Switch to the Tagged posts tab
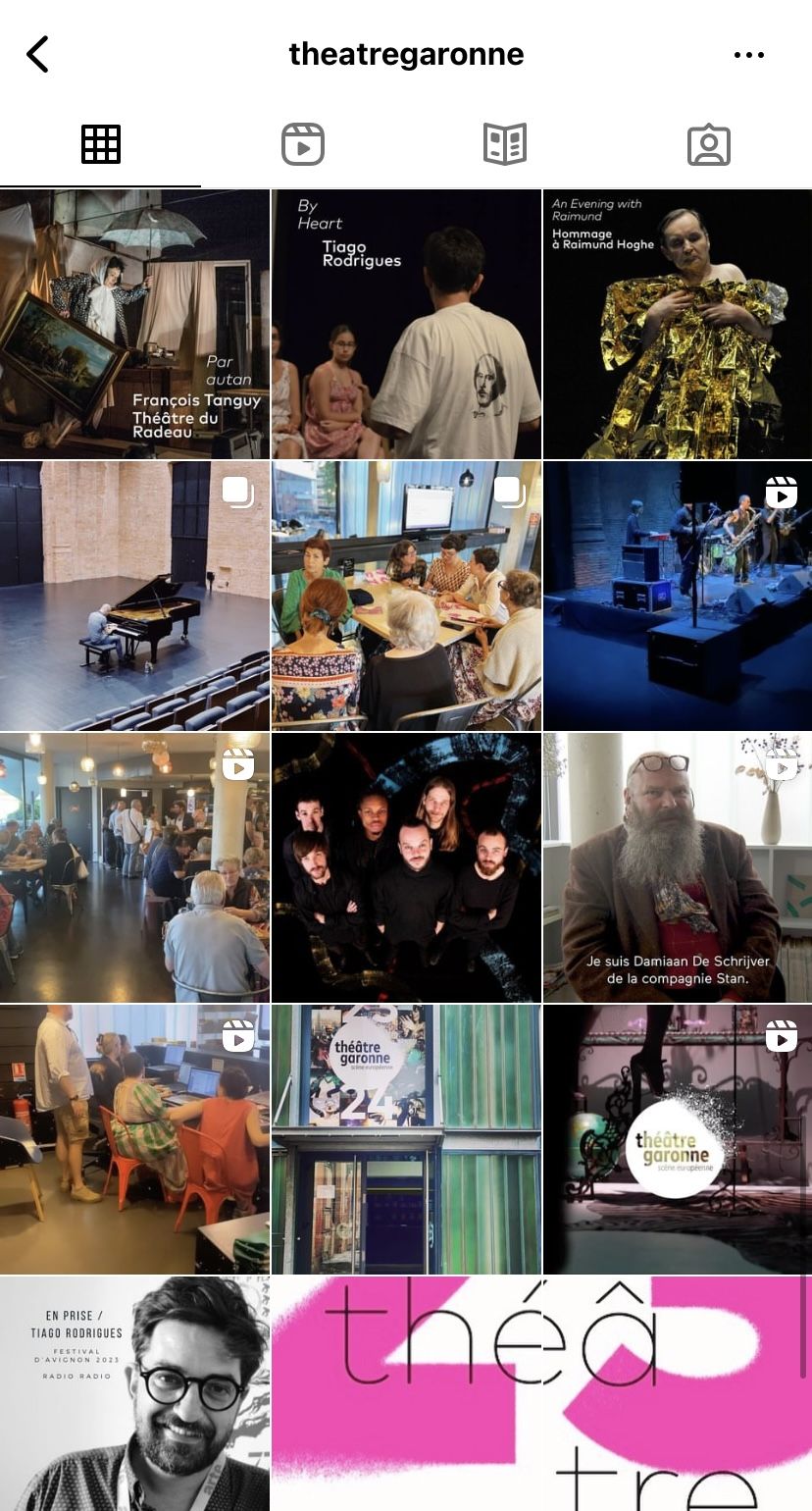This screenshot has width=812, height=1511. pyautogui.click(x=708, y=145)
